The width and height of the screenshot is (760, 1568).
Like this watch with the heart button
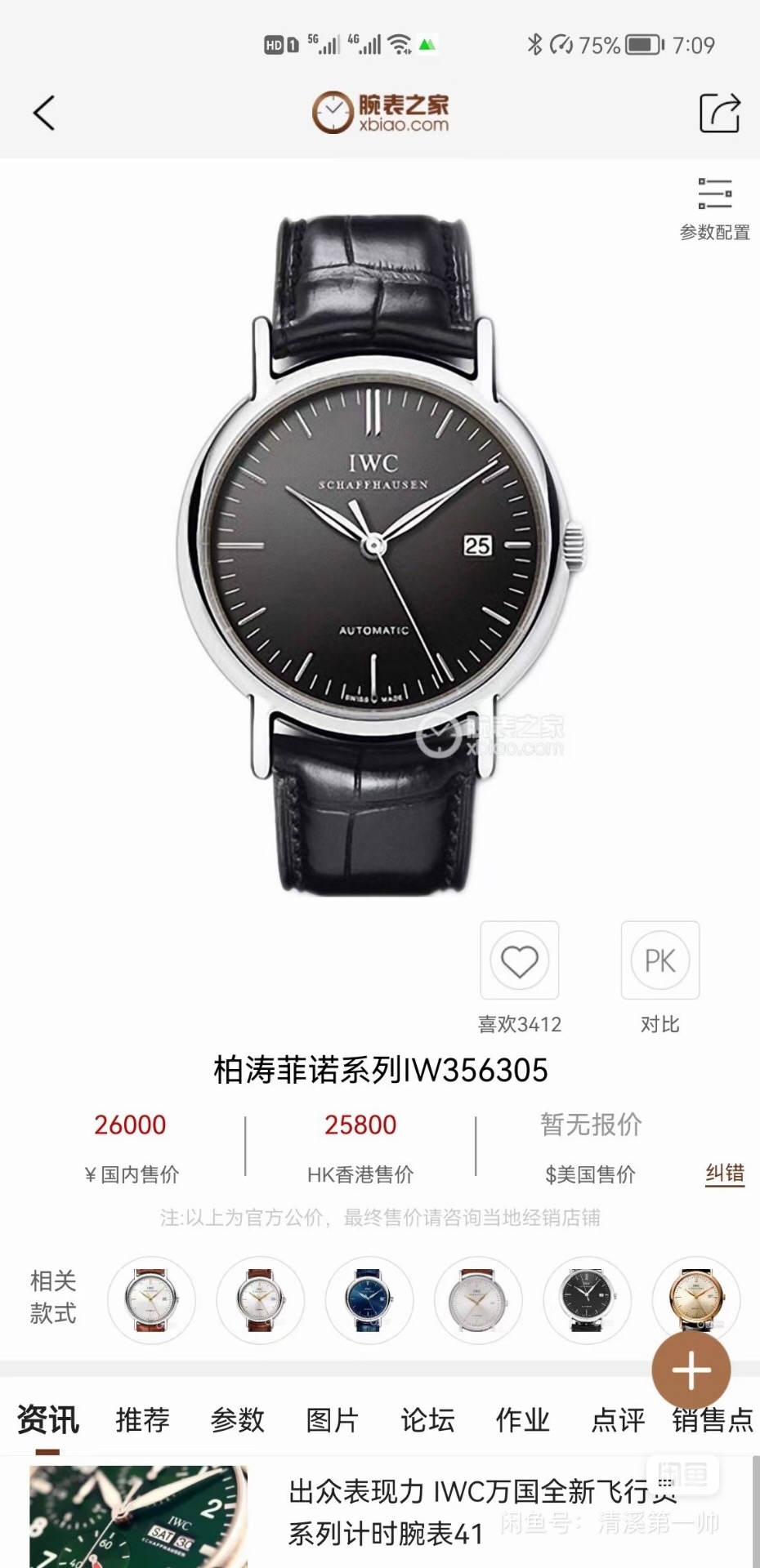pyautogui.click(x=519, y=961)
